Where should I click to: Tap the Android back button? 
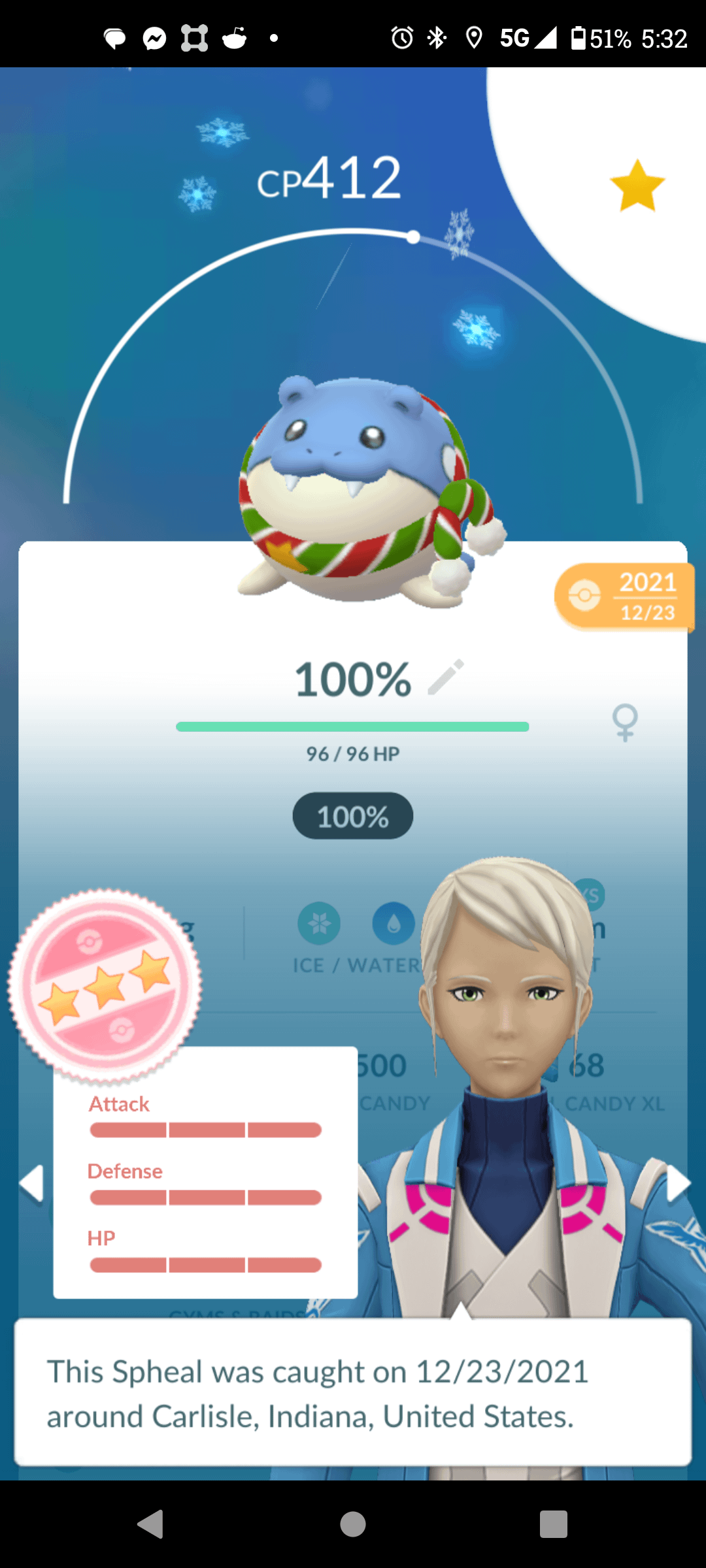pyautogui.click(x=151, y=1524)
